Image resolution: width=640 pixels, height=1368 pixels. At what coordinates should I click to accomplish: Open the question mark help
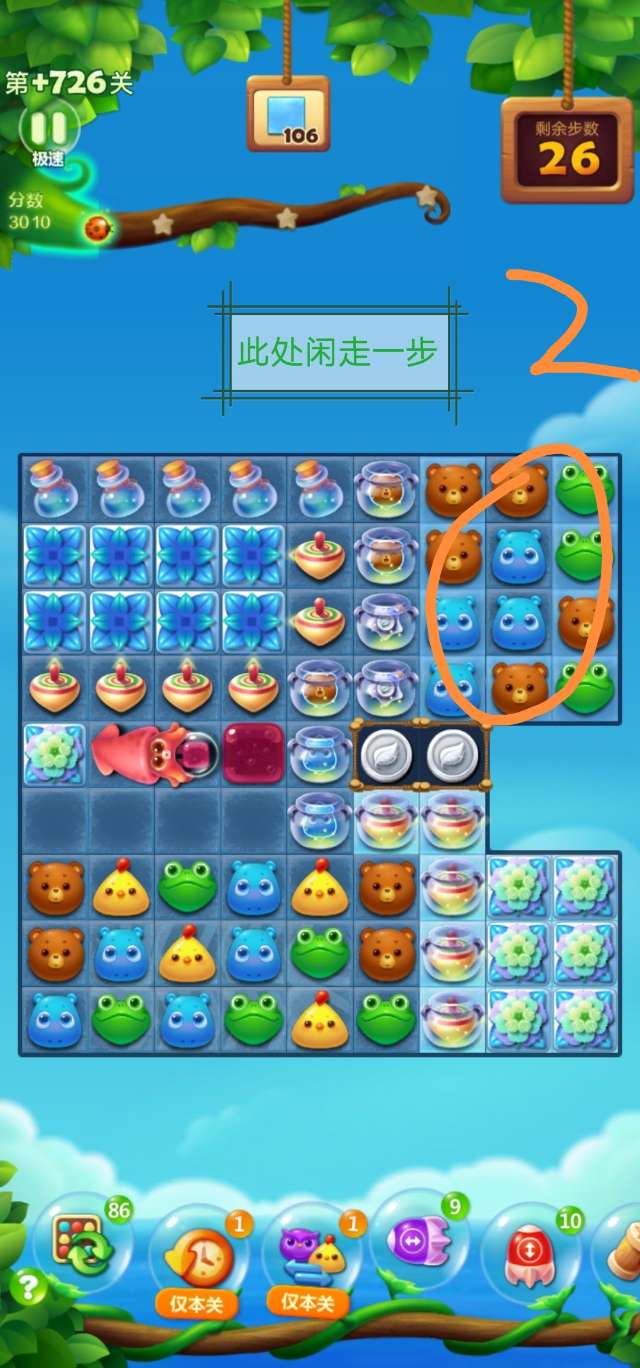(x=28, y=1287)
